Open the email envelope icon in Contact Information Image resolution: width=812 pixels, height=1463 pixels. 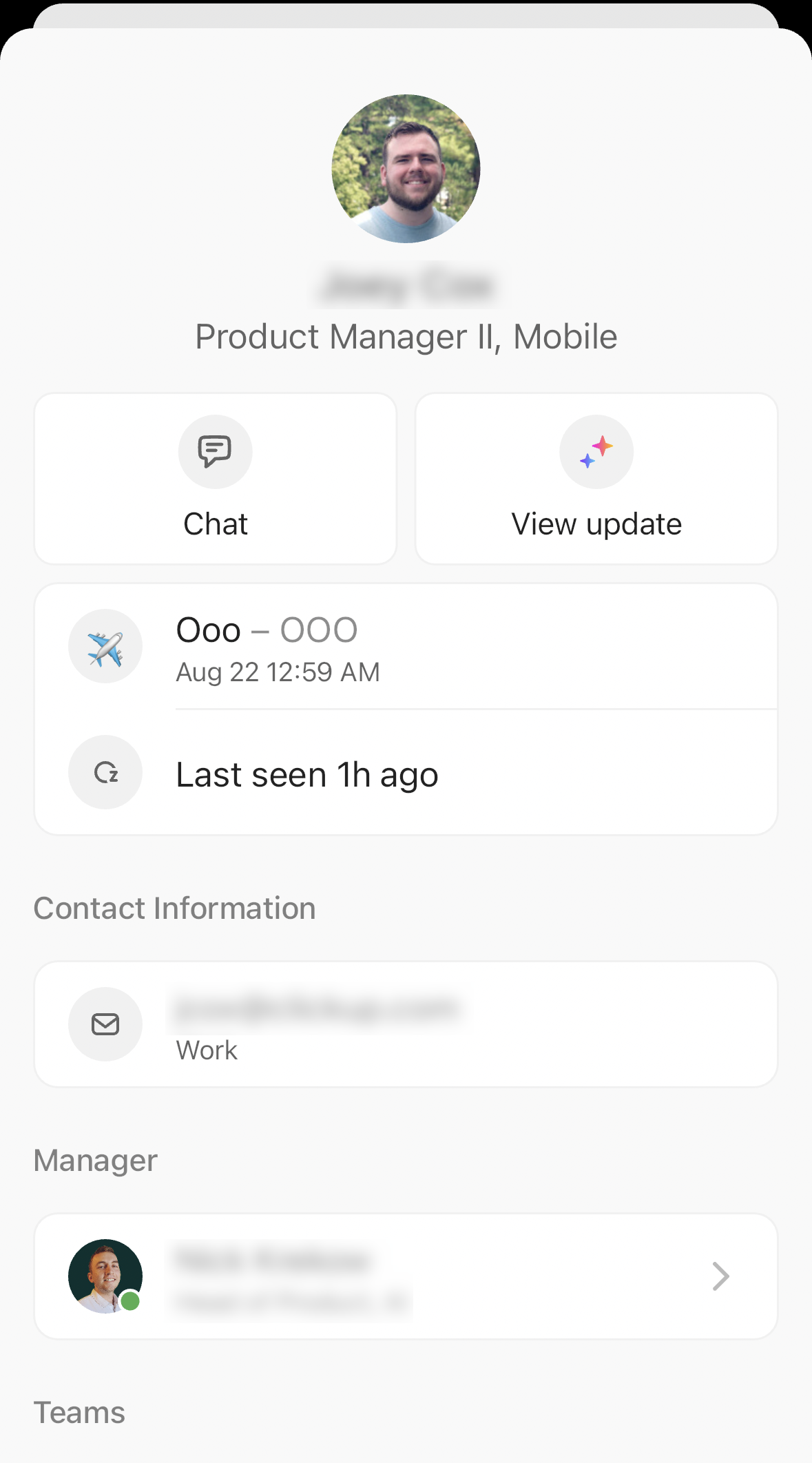(105, 1024)
